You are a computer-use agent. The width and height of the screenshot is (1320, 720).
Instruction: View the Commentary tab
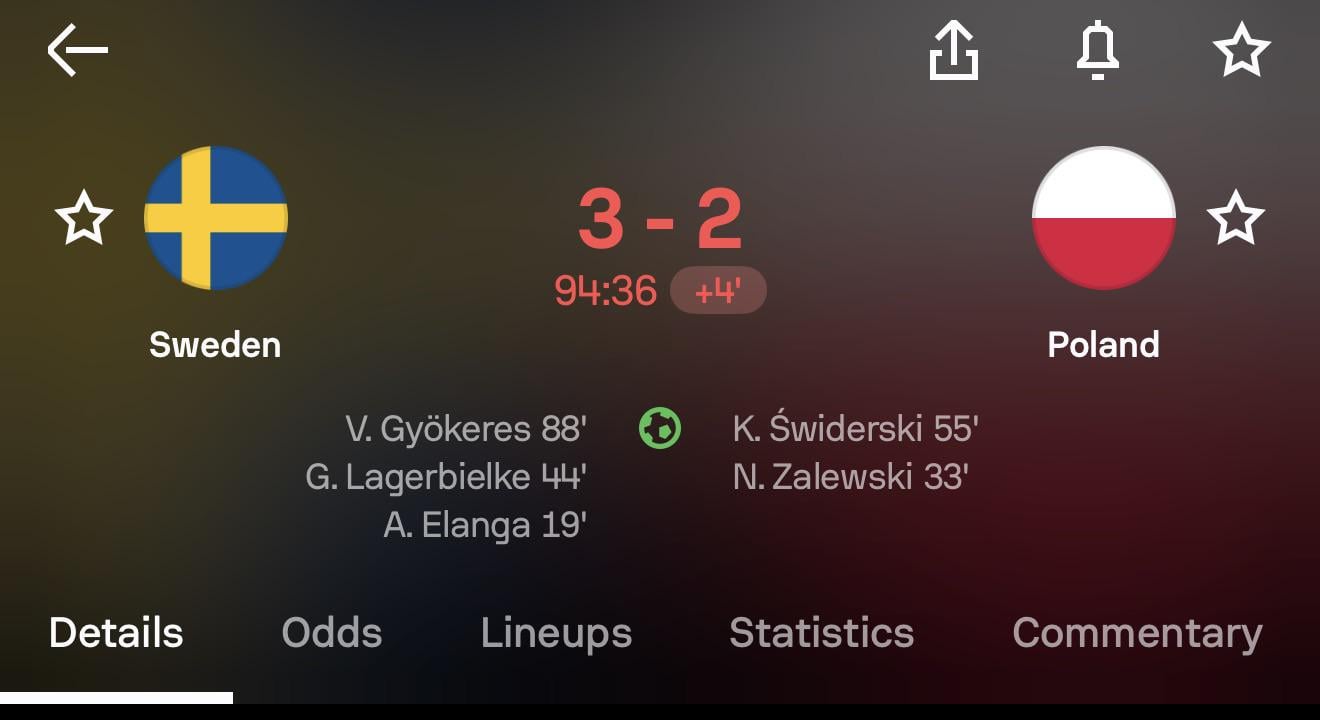point(1137,633)
